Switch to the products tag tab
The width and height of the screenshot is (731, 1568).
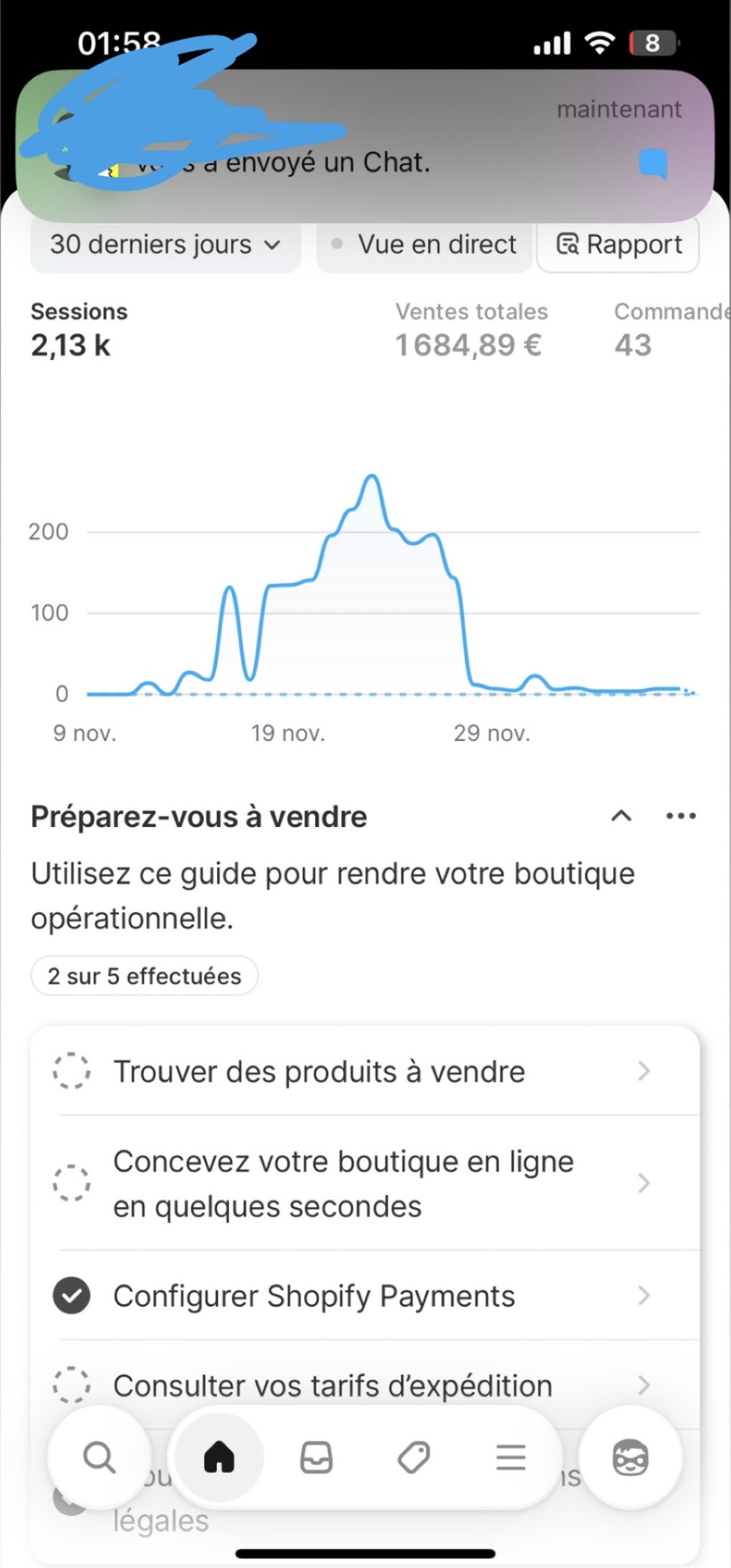pos(414,1457)
